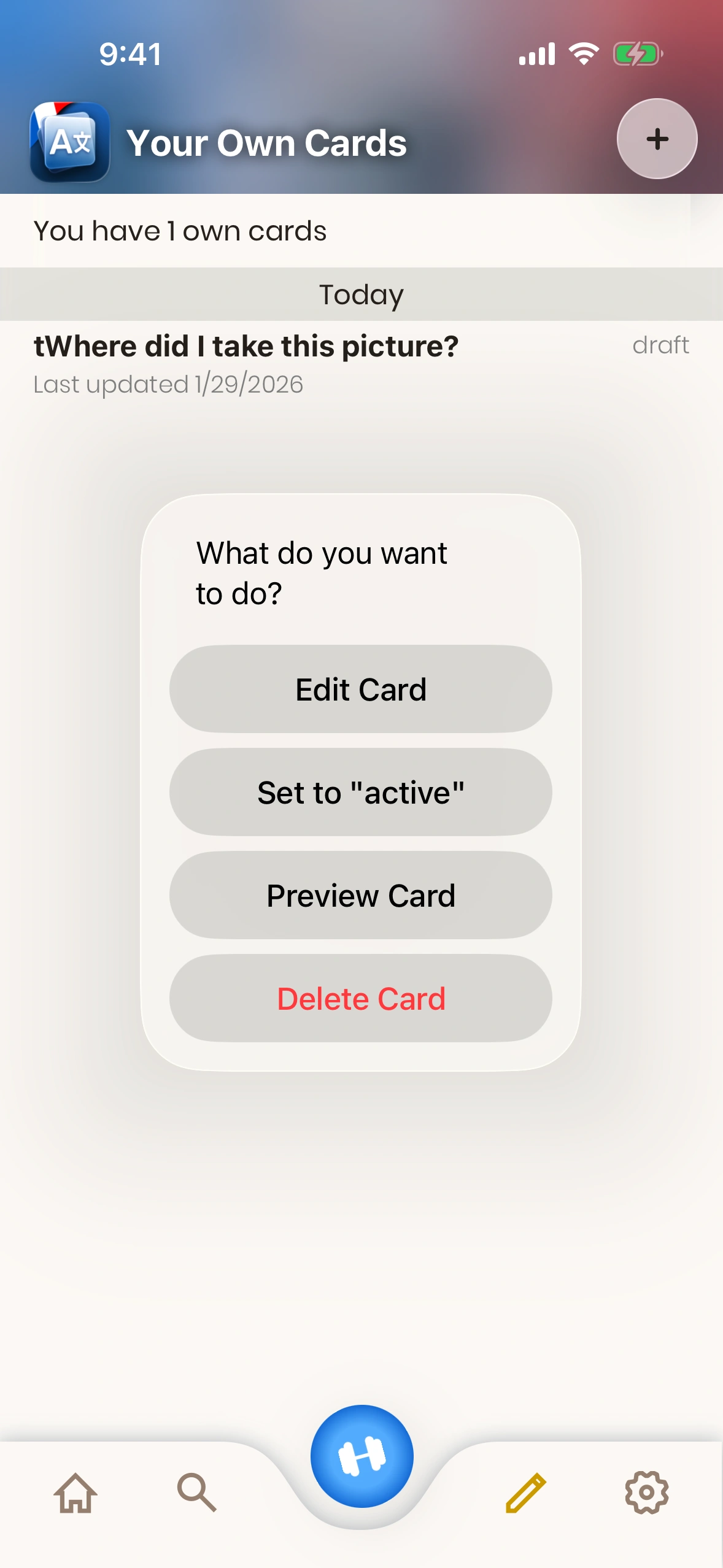Screen dimensions: 723x1568
Task: Add a new card with the plus button
Action: pyautogui.click(x=657, y=139)
